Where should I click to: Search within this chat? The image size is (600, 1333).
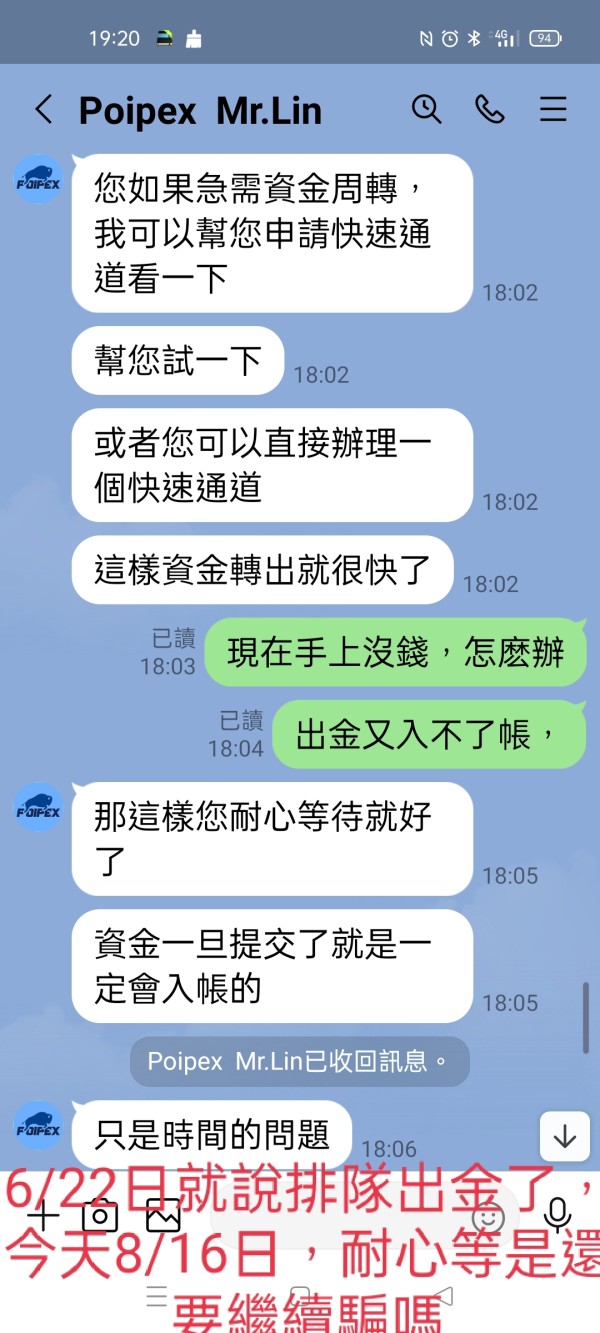427,109
